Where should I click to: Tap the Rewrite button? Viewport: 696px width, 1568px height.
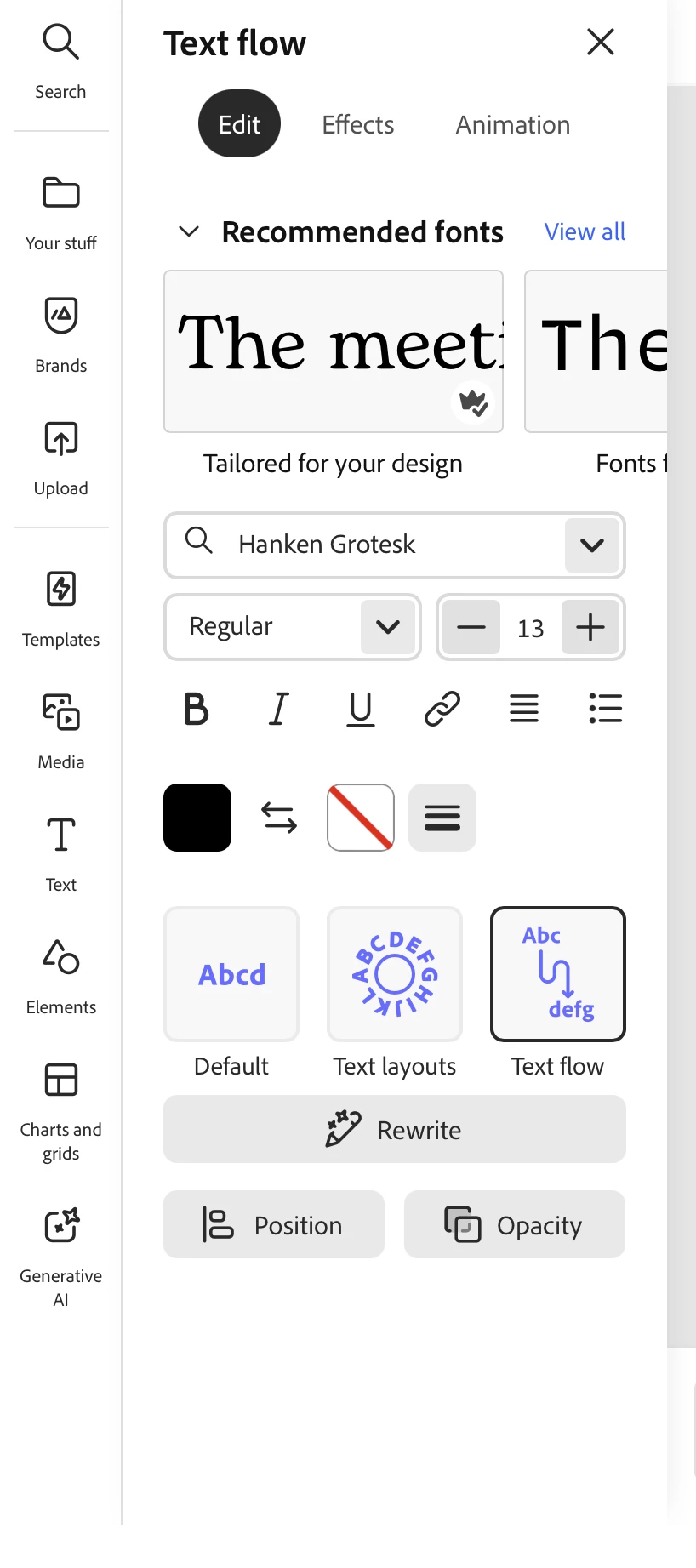395,1129
